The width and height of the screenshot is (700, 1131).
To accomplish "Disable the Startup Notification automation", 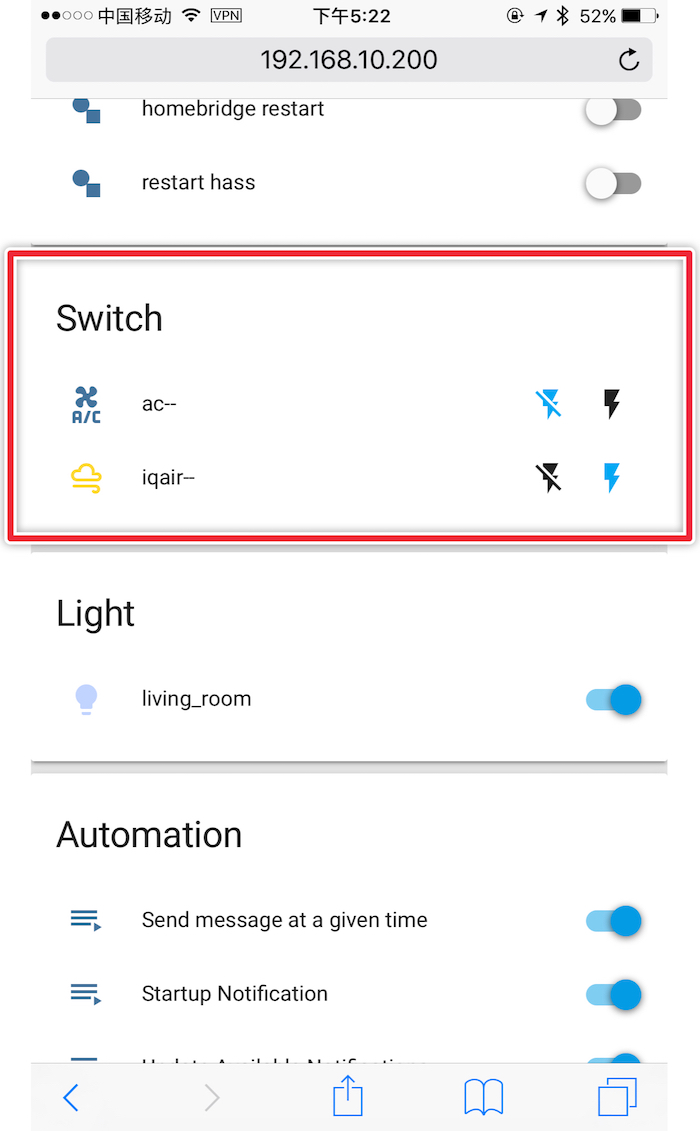I will (613, 994).
